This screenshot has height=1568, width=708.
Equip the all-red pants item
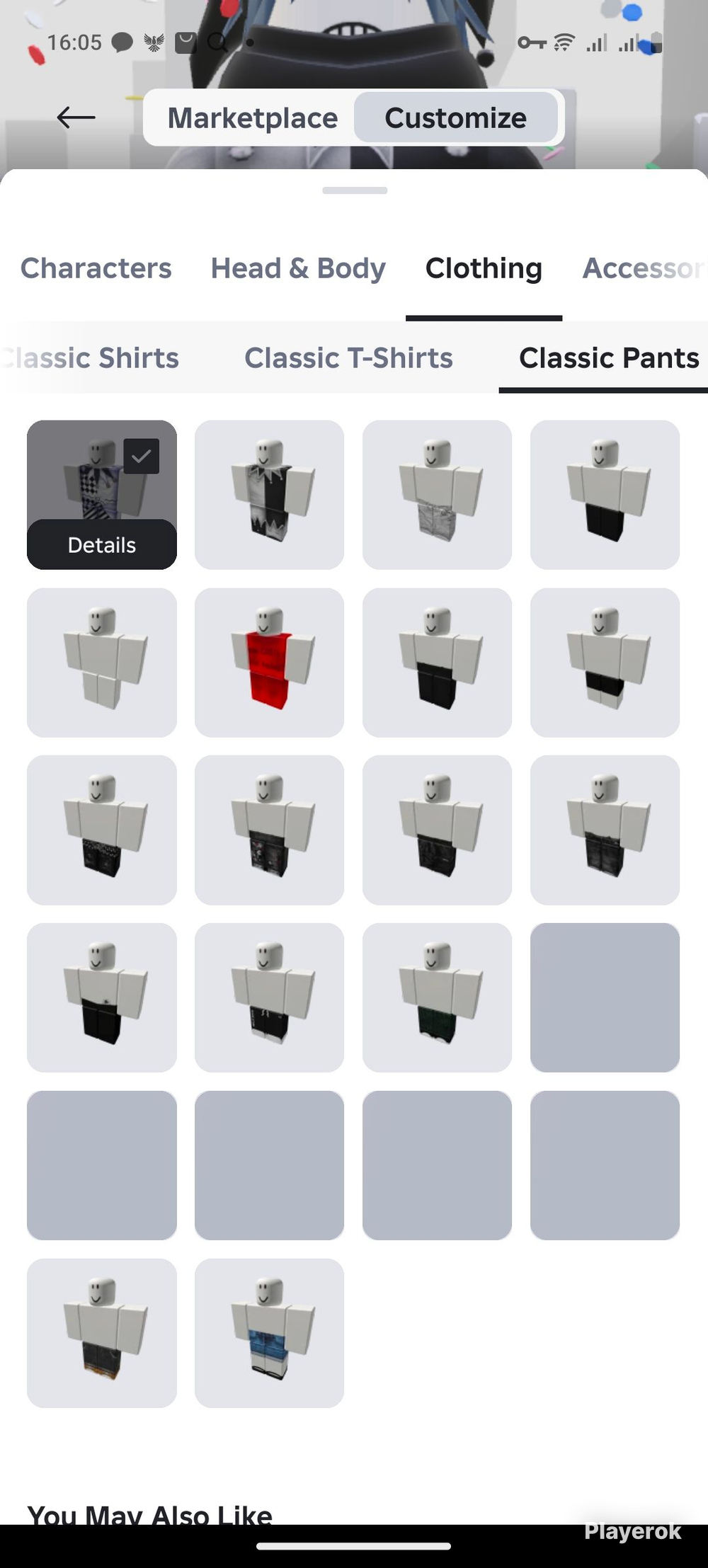point(269,663)
